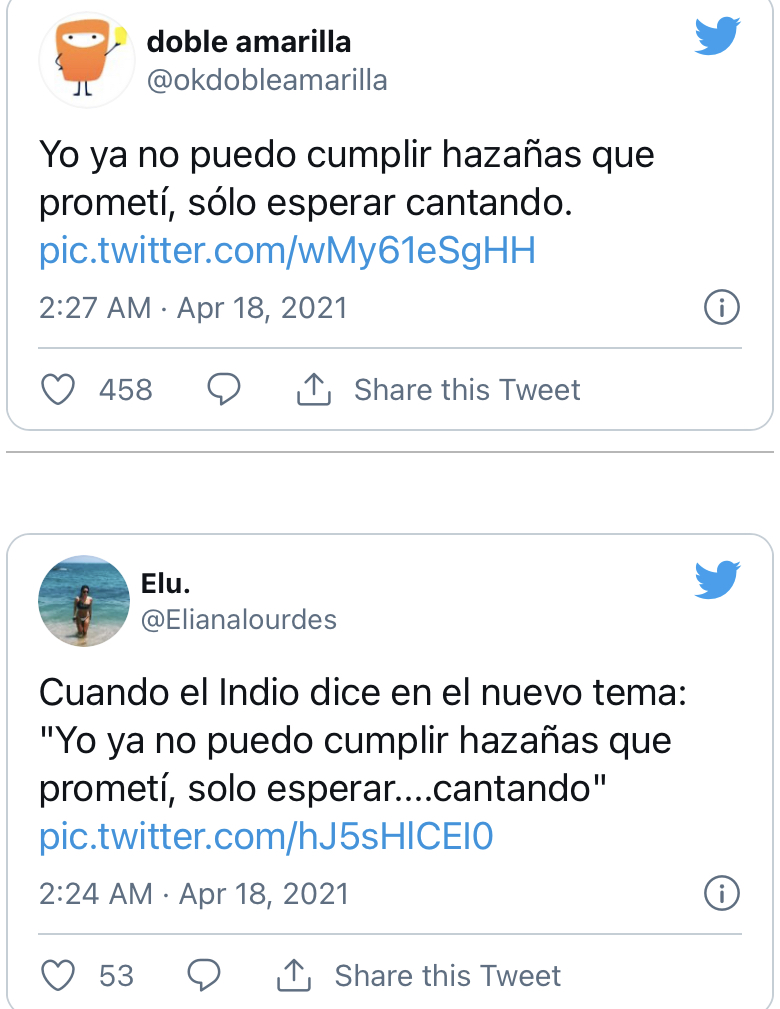Open Twitter bird logo on Elu.'s tweet
Image resolution: width=780 pixels, height=1009 pixels.
click(717, 579)
